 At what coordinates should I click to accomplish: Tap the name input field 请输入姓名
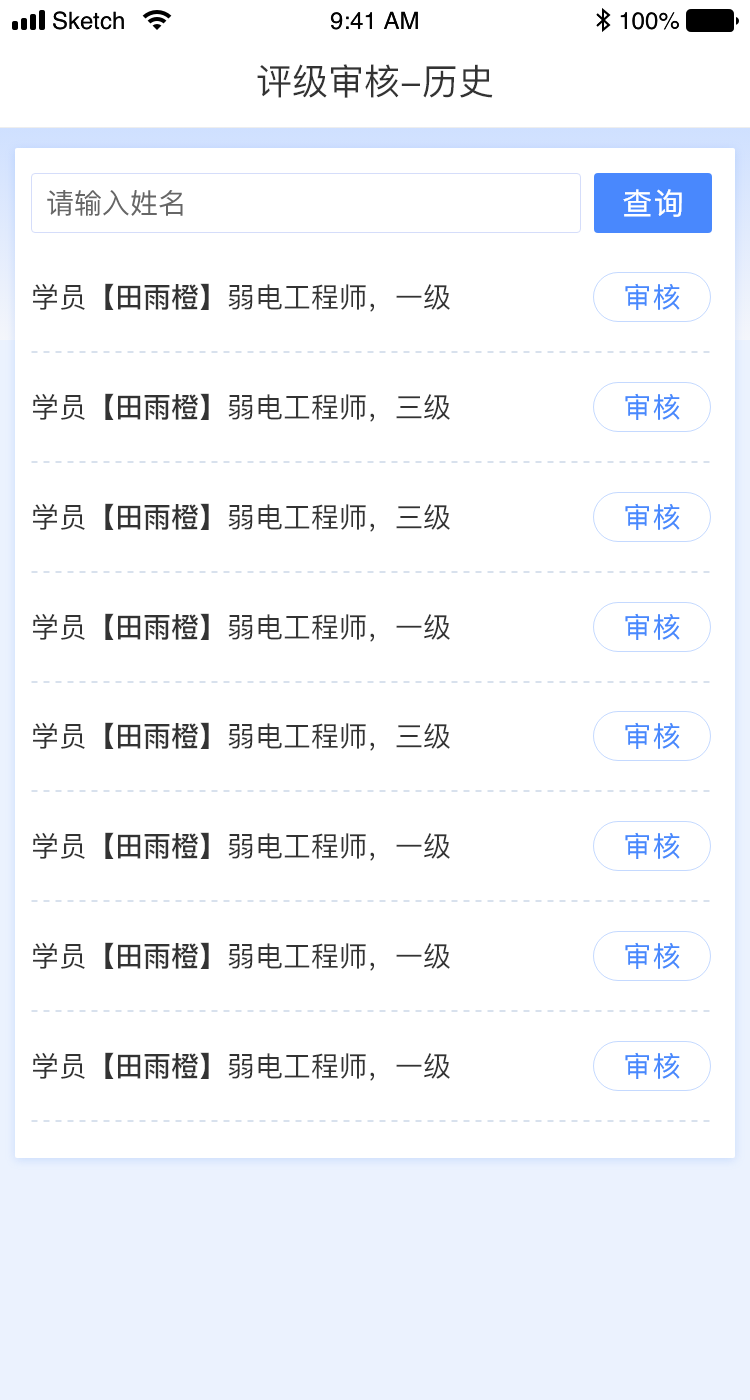coord(305,203)
